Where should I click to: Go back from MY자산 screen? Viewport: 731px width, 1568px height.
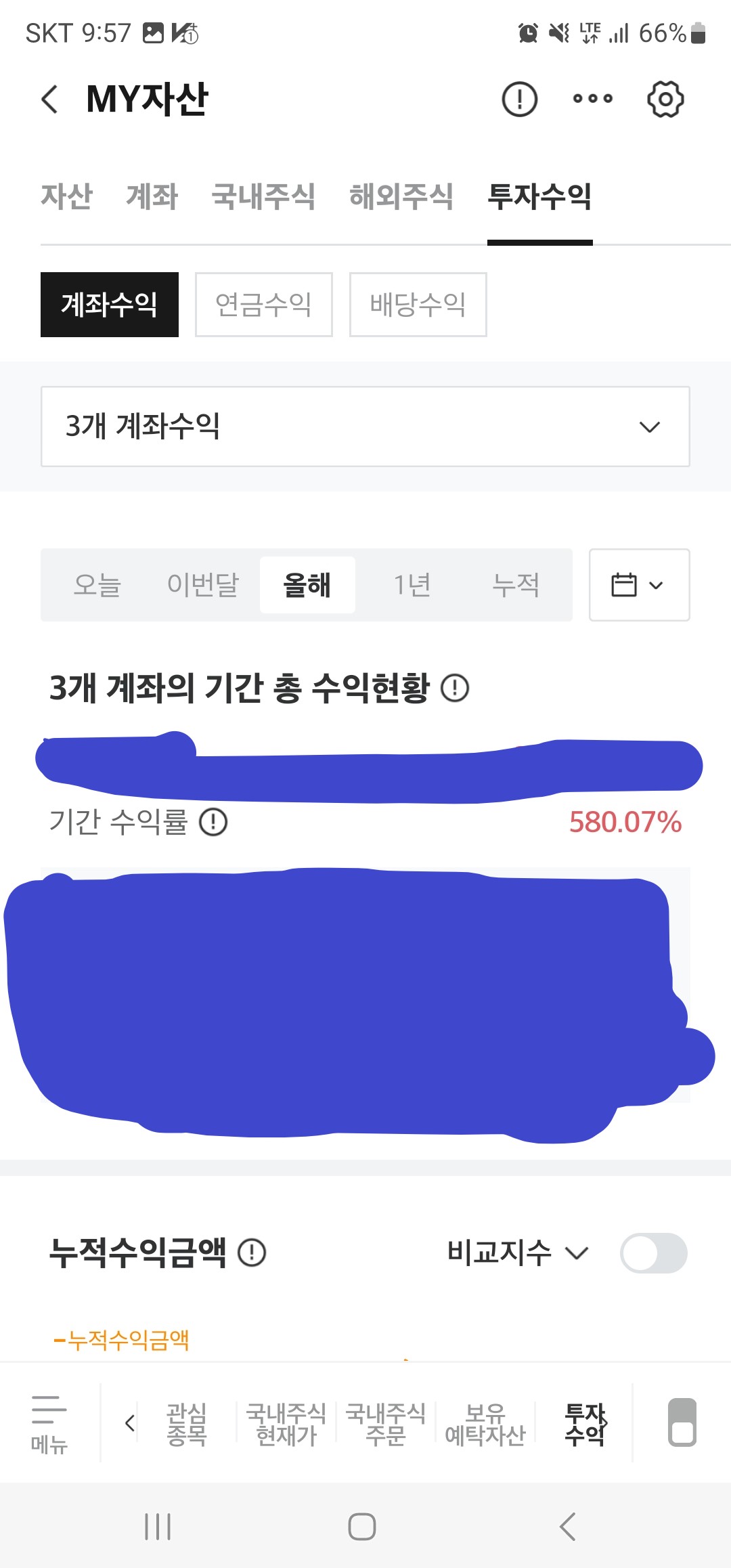tap(49, 100)
